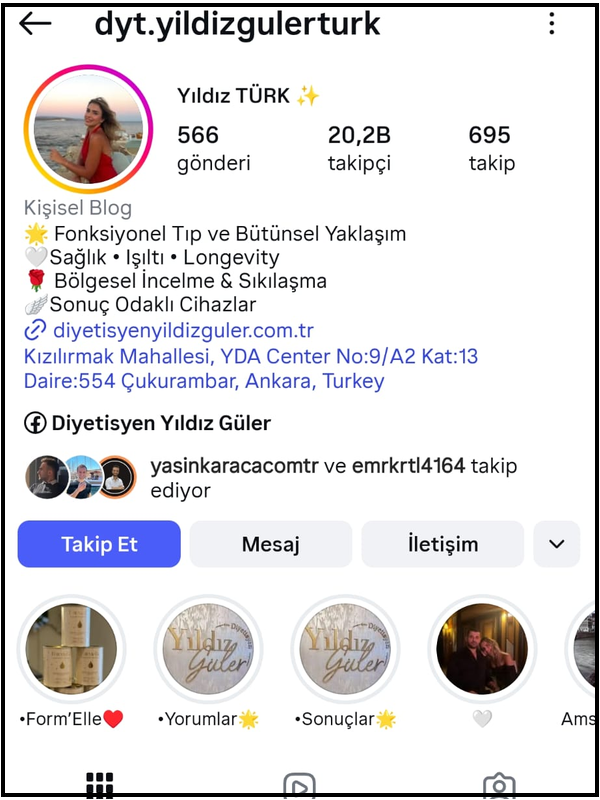Open the white heart story highlight
Image resolution: width=600 pixels, height=800 pixels.
482,651
